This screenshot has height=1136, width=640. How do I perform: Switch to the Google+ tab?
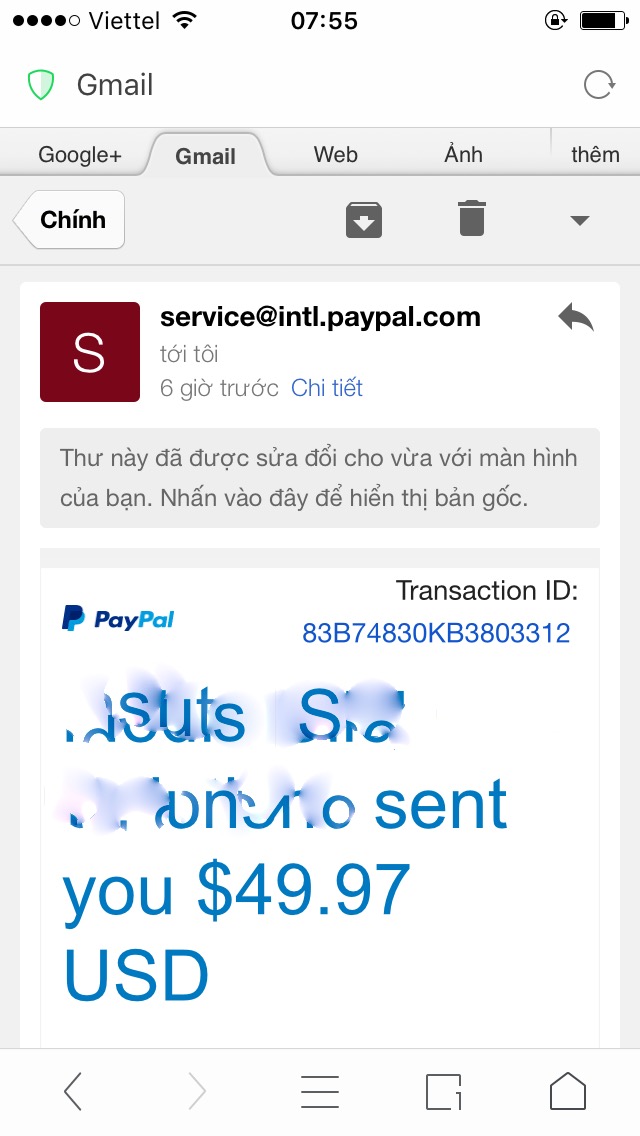click(79, 155)
